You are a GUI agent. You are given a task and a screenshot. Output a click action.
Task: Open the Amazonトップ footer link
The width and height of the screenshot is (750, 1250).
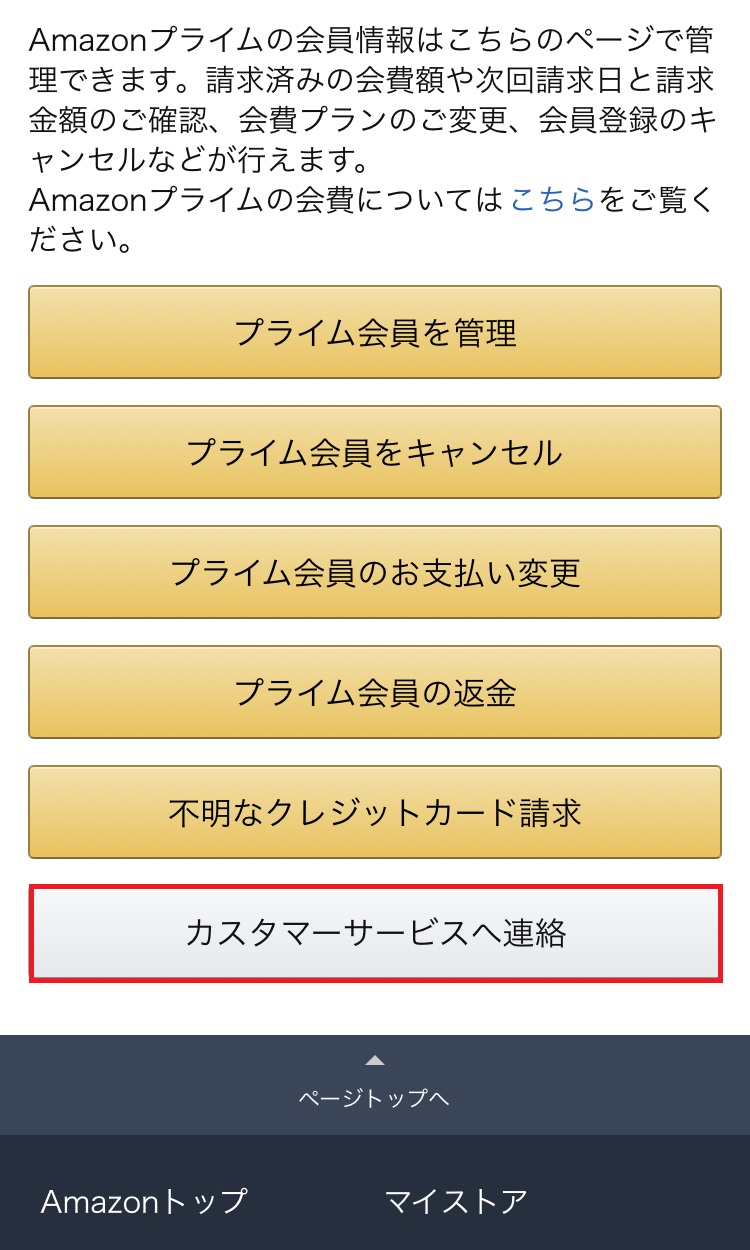point(144,1201)
